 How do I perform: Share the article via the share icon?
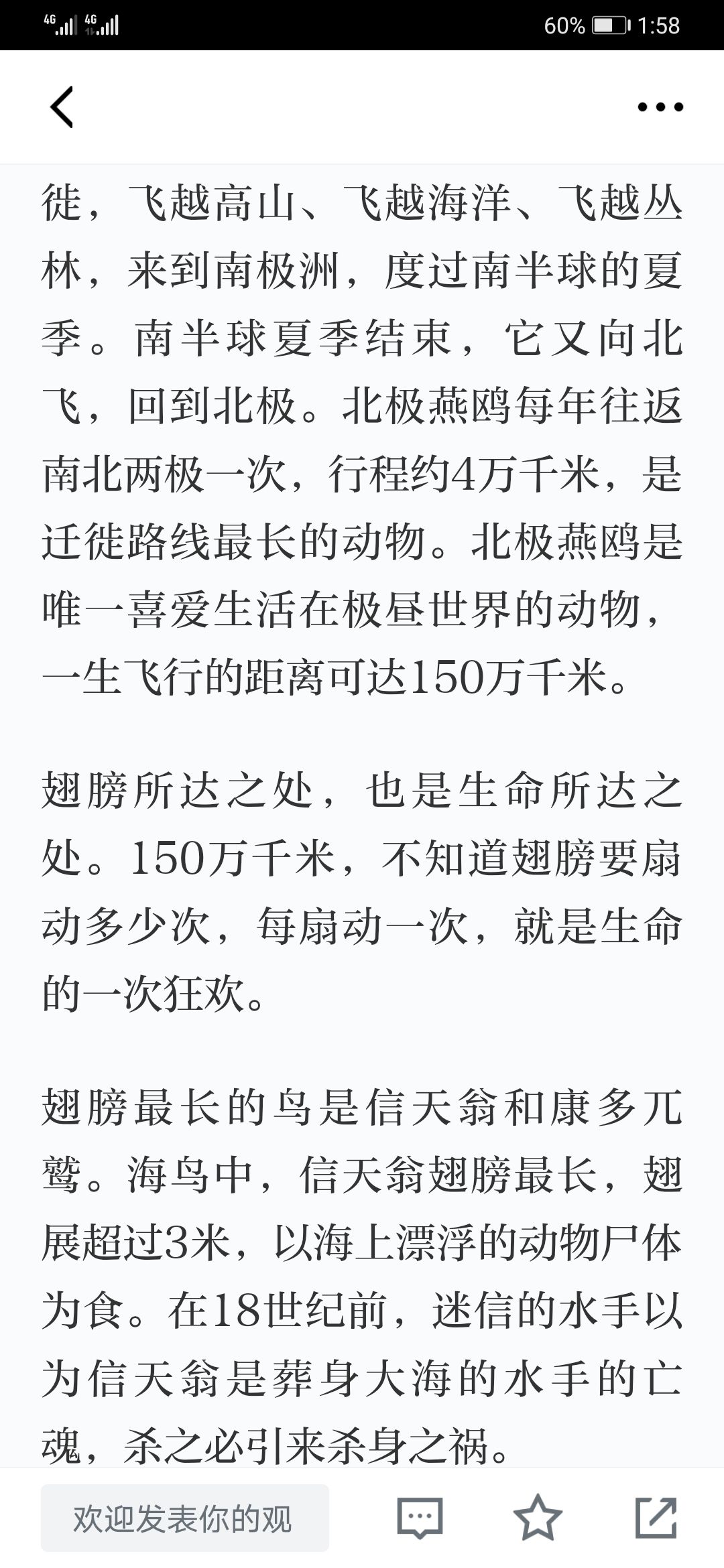pyautogui.click(x=656, y=1517)
